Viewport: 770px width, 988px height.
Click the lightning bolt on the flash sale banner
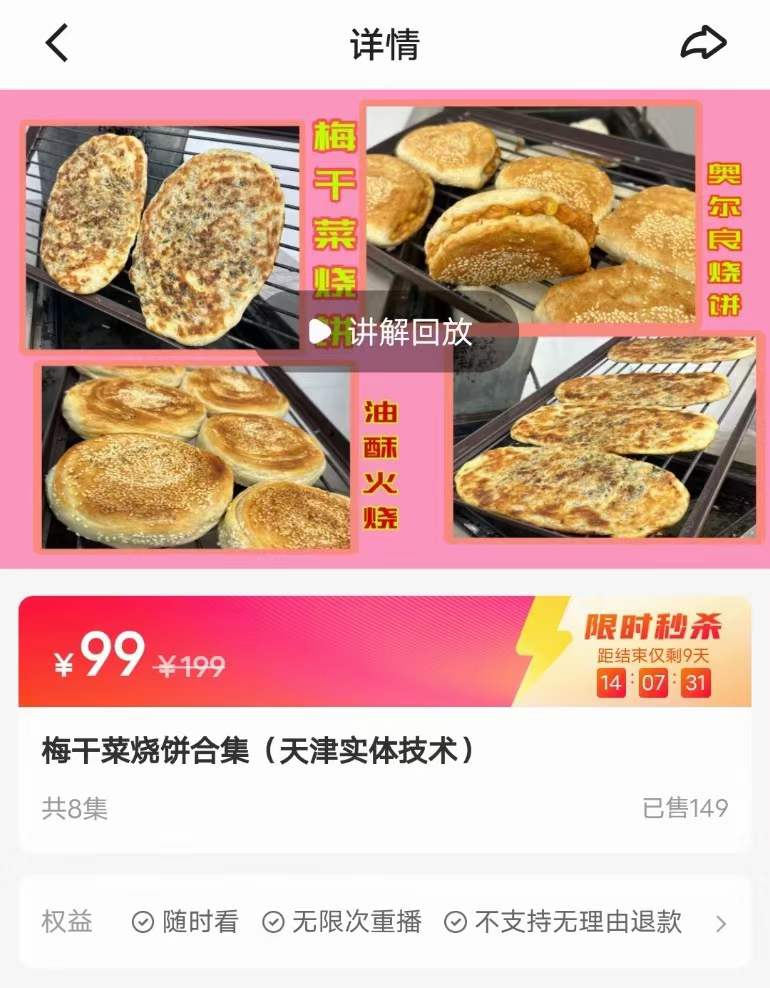click(540, 651)
